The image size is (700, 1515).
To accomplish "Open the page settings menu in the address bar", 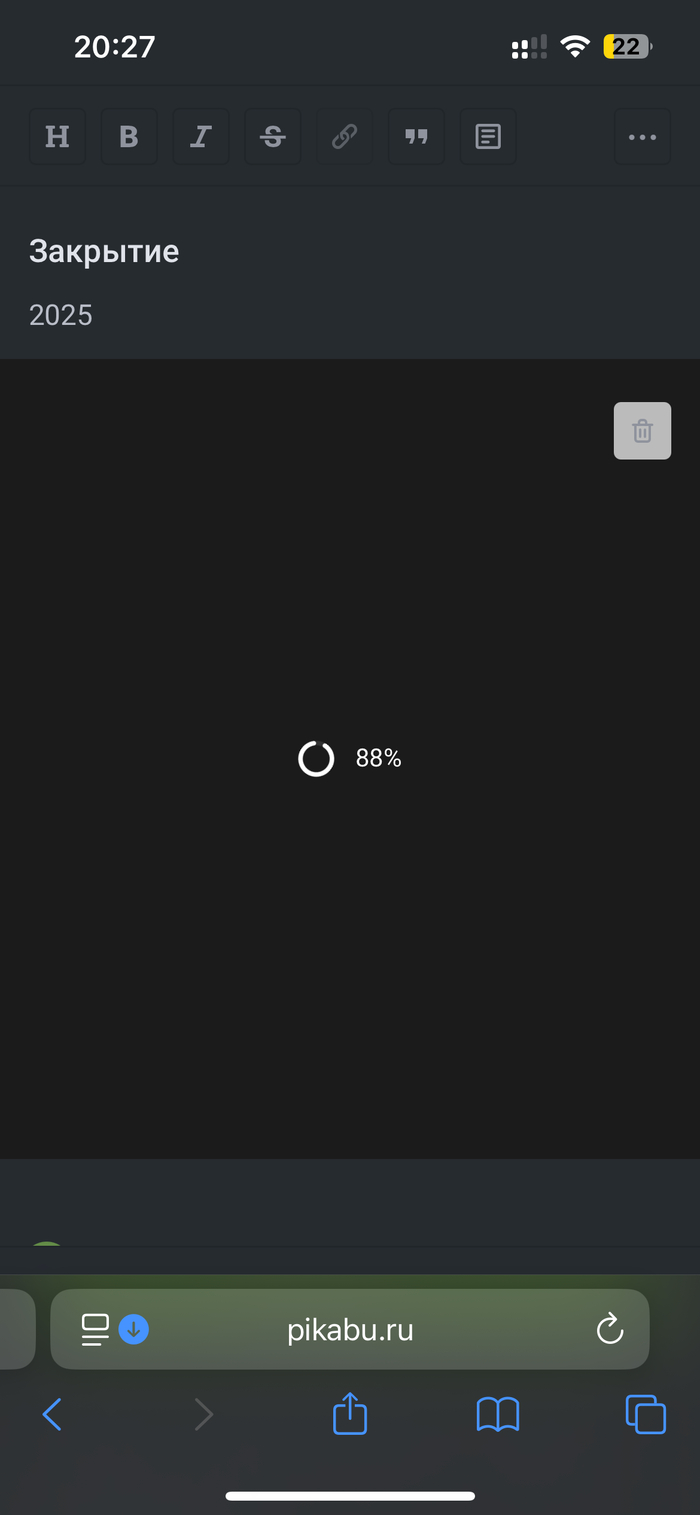I will pyautogui.click(x=95, y=1330).
